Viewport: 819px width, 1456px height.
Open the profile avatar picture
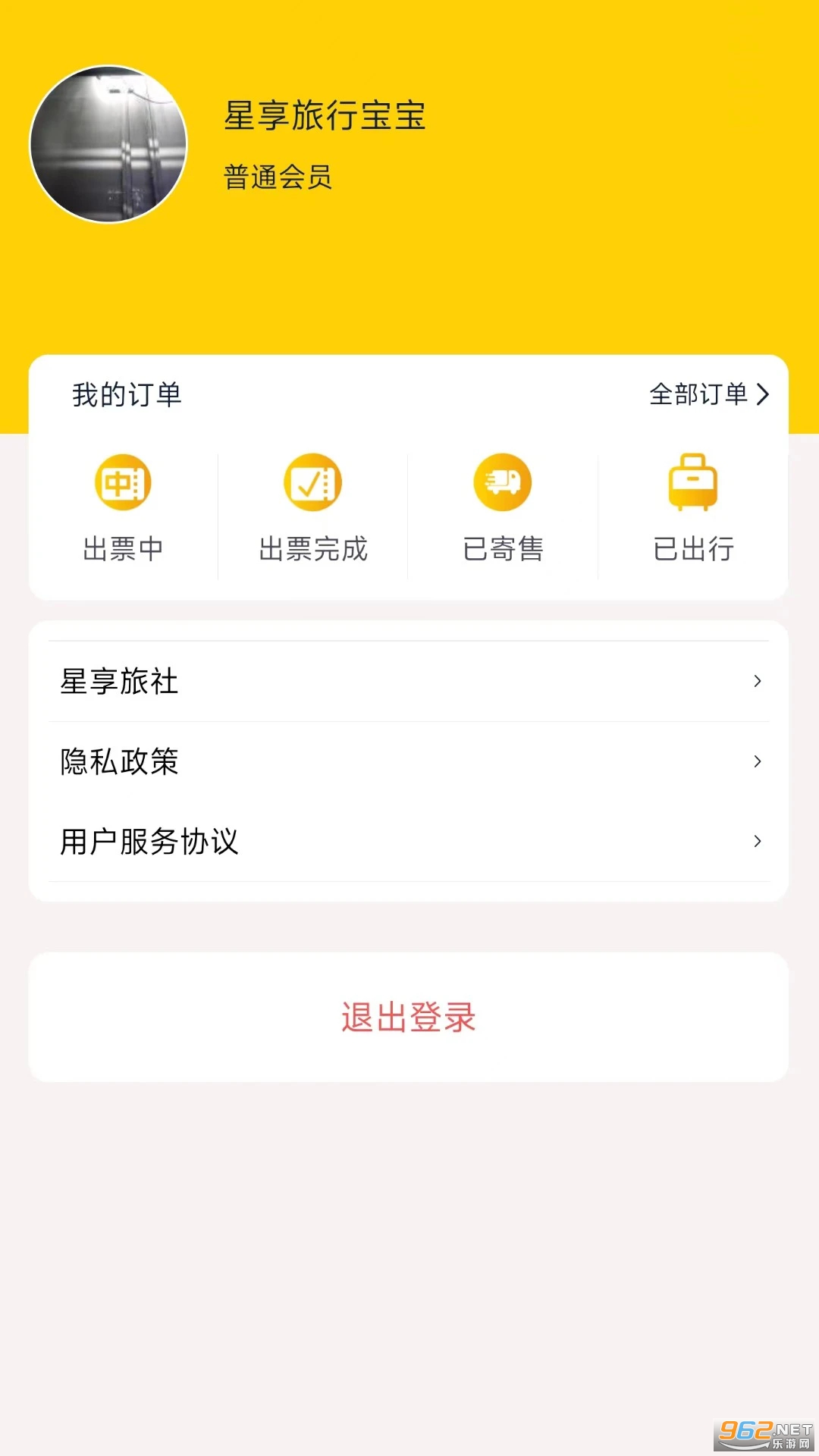tap(108, 144)
